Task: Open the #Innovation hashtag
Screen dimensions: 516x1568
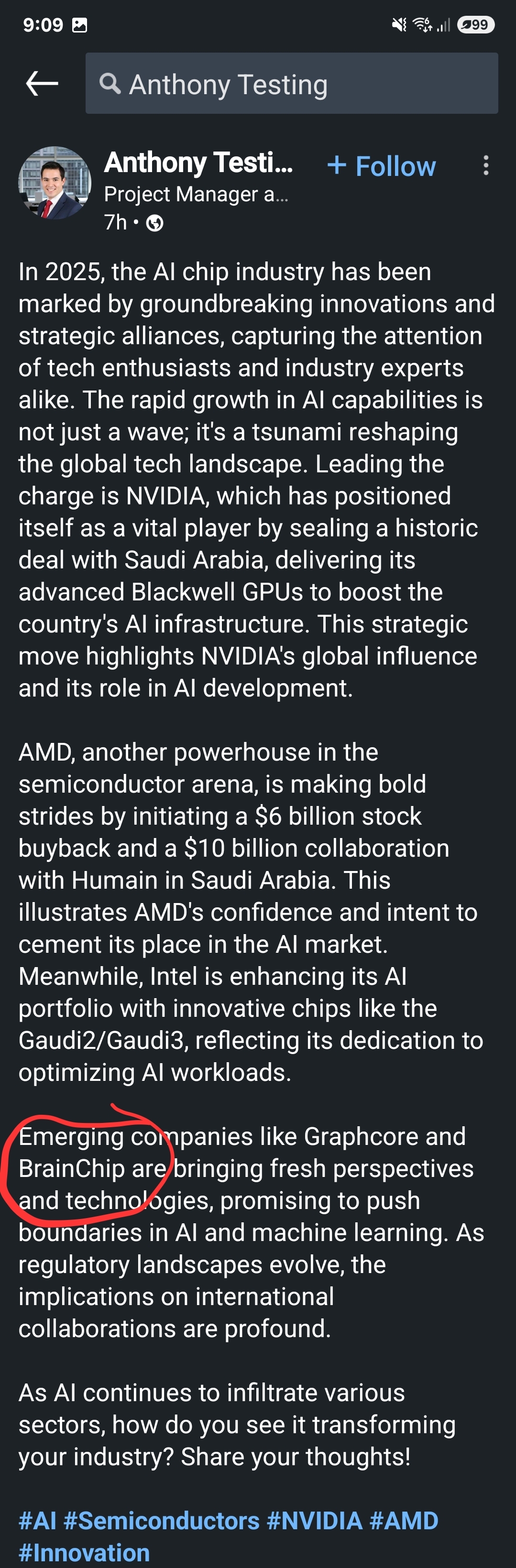Action: pyautogui.click(x=84, y=1552)
